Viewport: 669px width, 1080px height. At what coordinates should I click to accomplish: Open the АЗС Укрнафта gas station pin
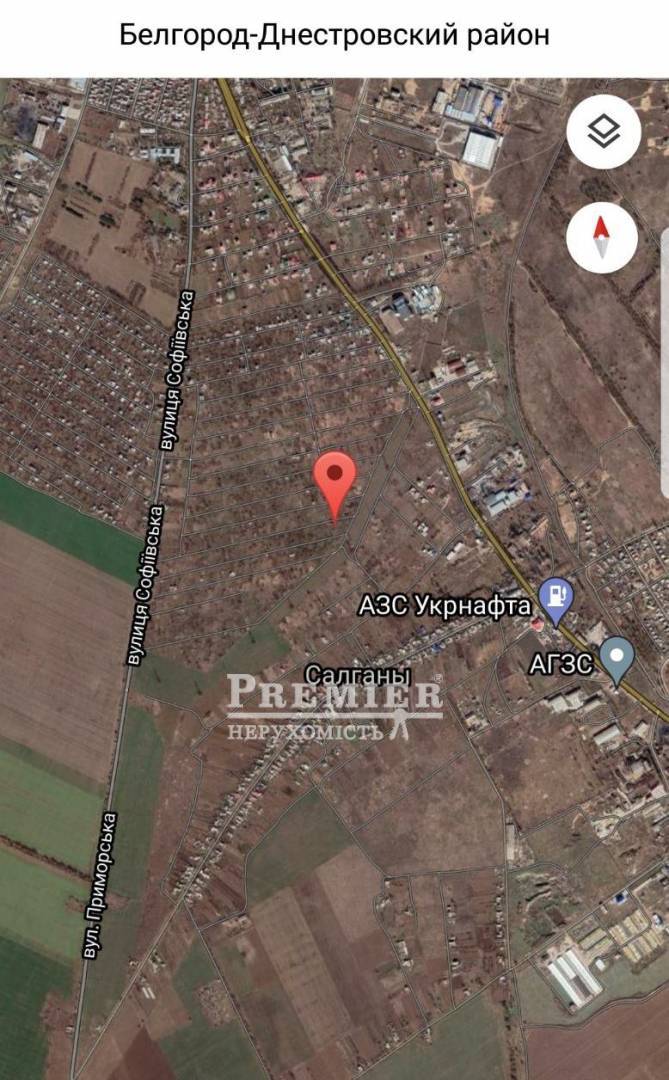click(x=556, y=597)
